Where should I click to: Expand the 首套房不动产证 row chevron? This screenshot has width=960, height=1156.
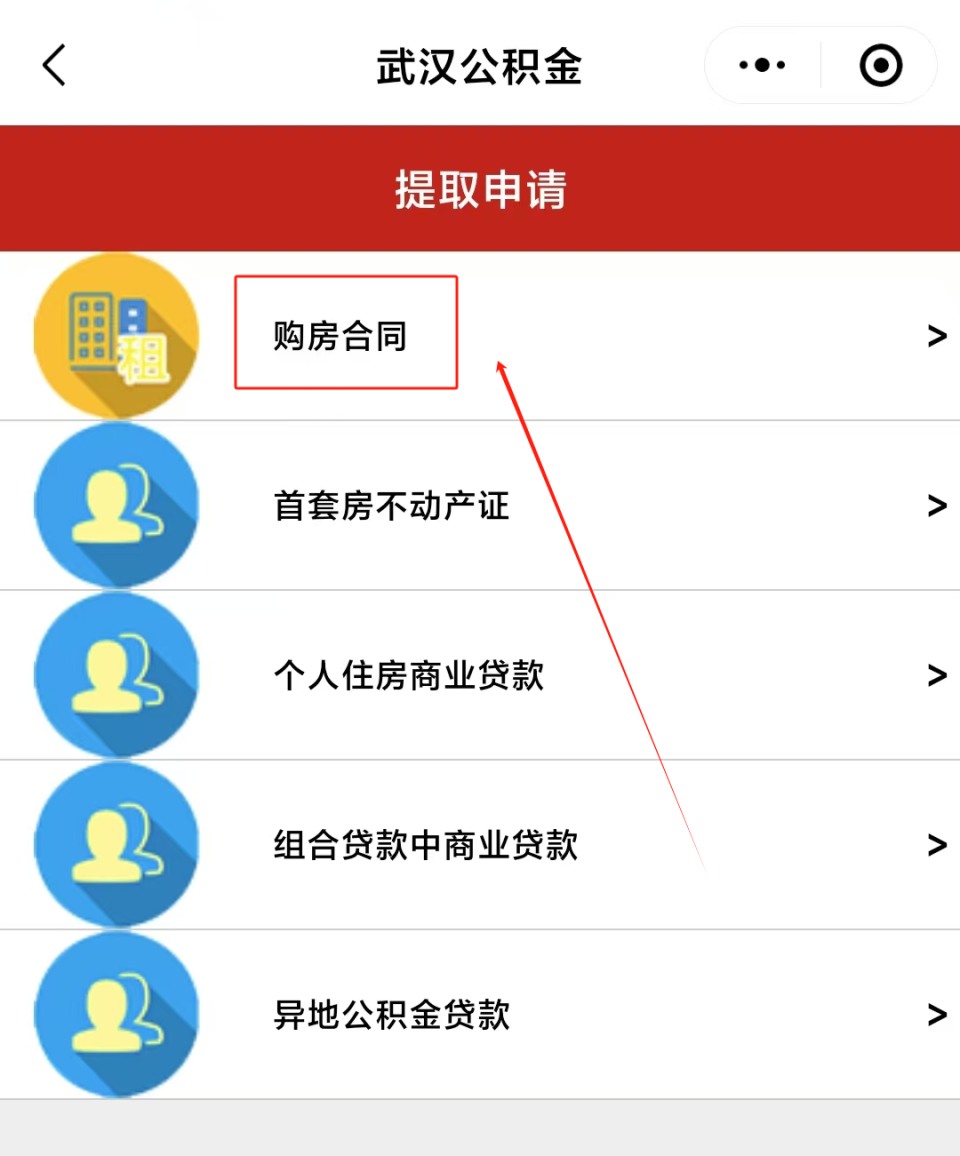tap(936, 505)
